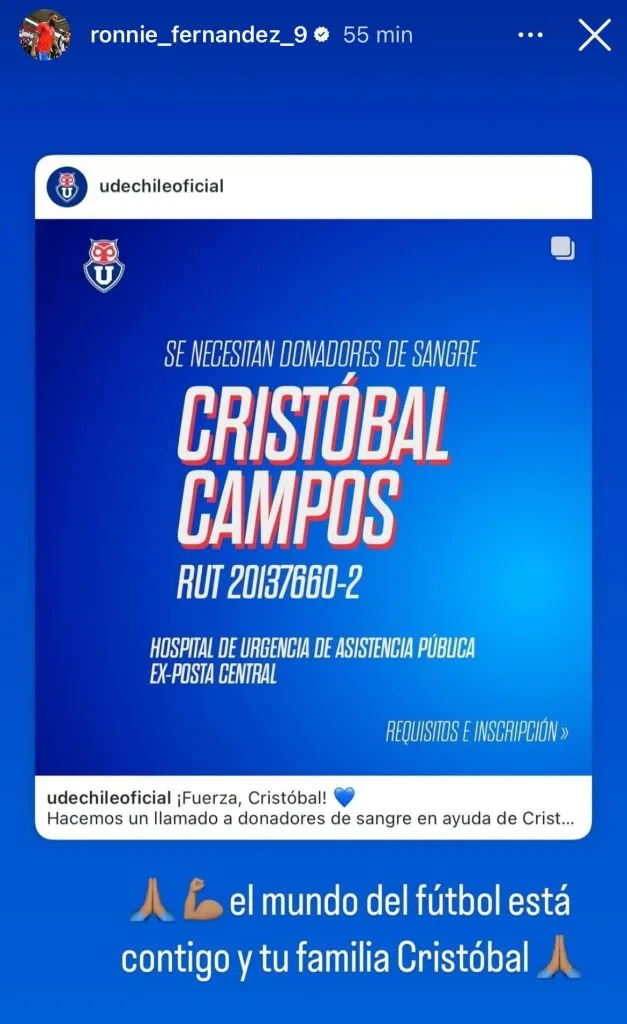Screen dimensions: 627x1024
Task: Open the reshared udechileoficial post
Action: (x=313, y=497)
